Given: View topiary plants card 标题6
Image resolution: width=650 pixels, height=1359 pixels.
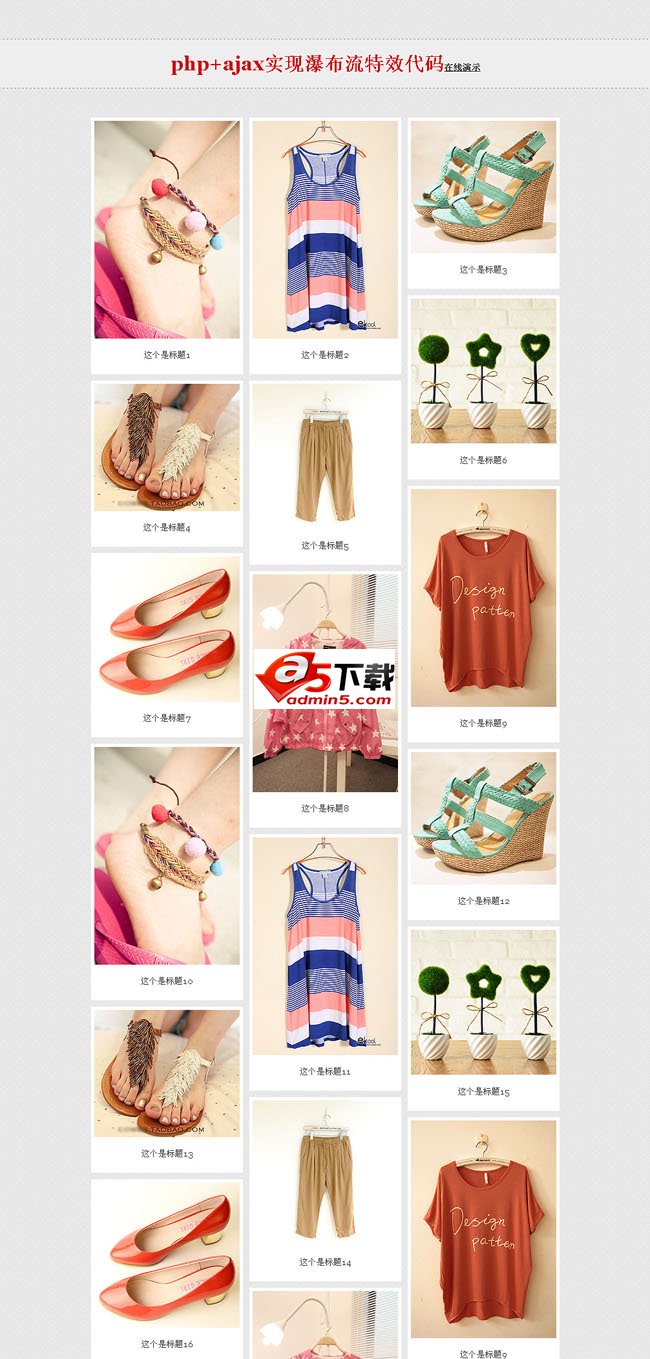Looking at the screenshot, I should pyautogui.click(x=483, y=372).
